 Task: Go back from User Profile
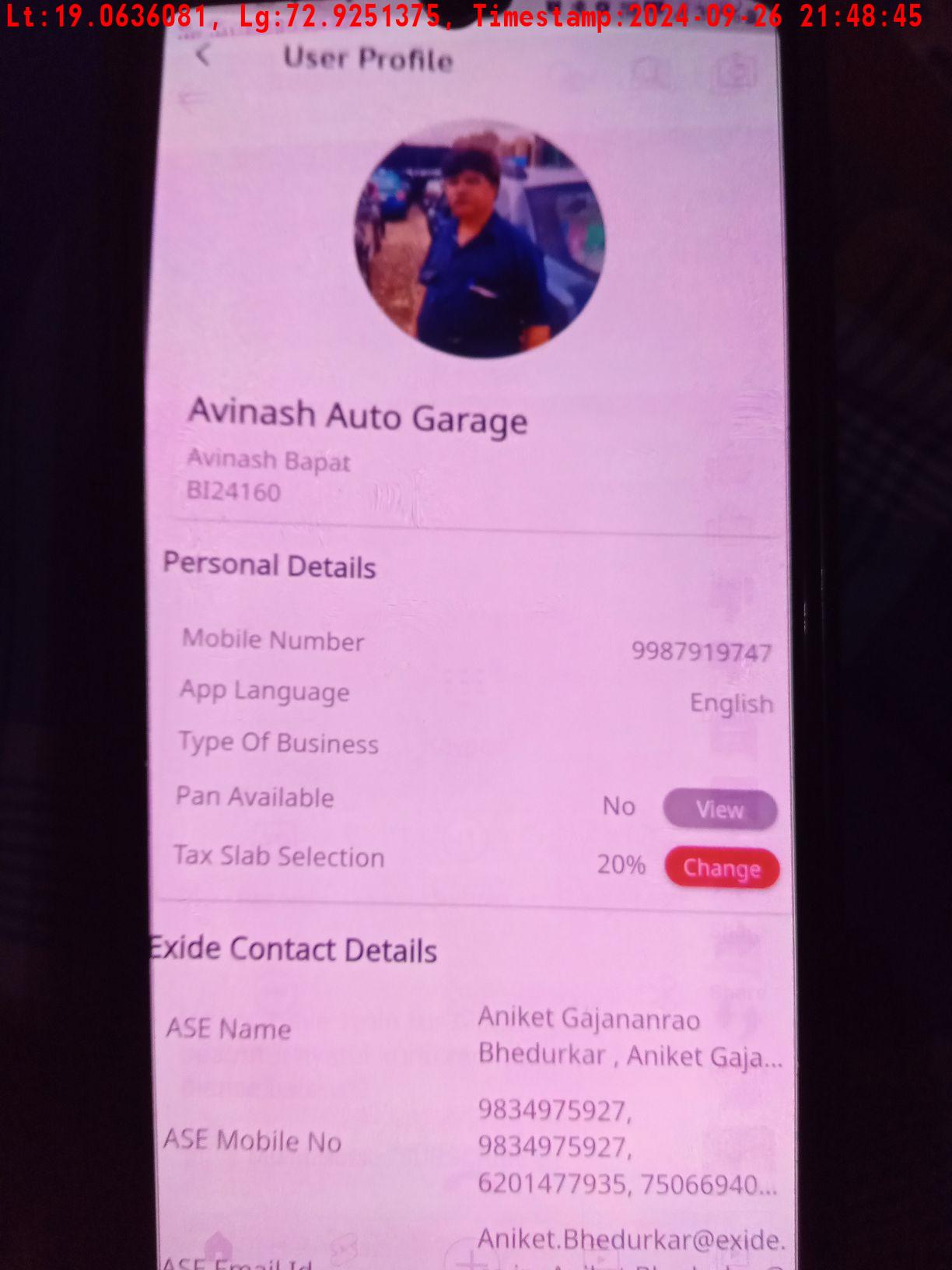[x=204, y=56]
